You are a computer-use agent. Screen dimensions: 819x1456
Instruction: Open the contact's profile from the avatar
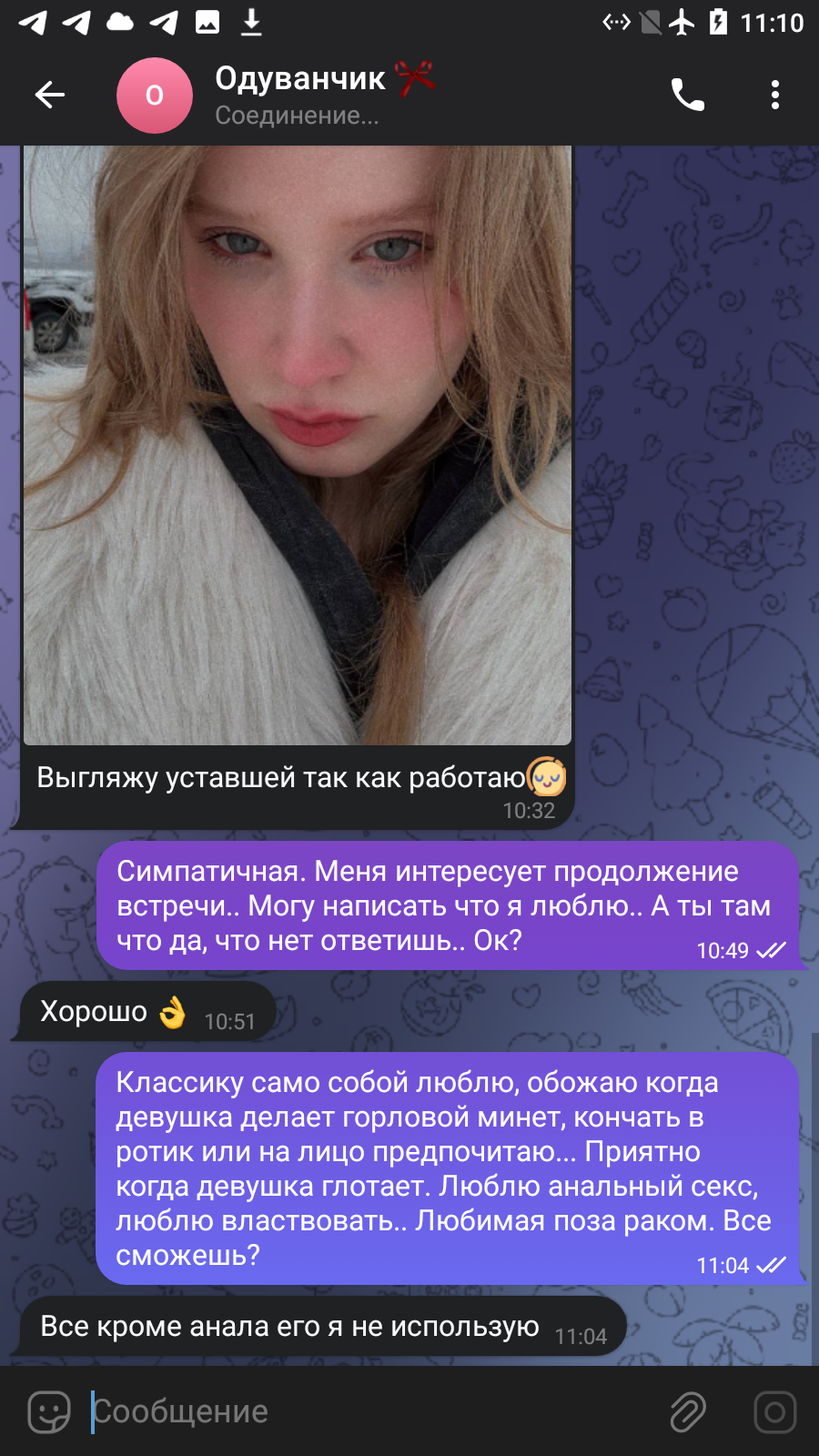pyautogui.click(x=155, y=96)
